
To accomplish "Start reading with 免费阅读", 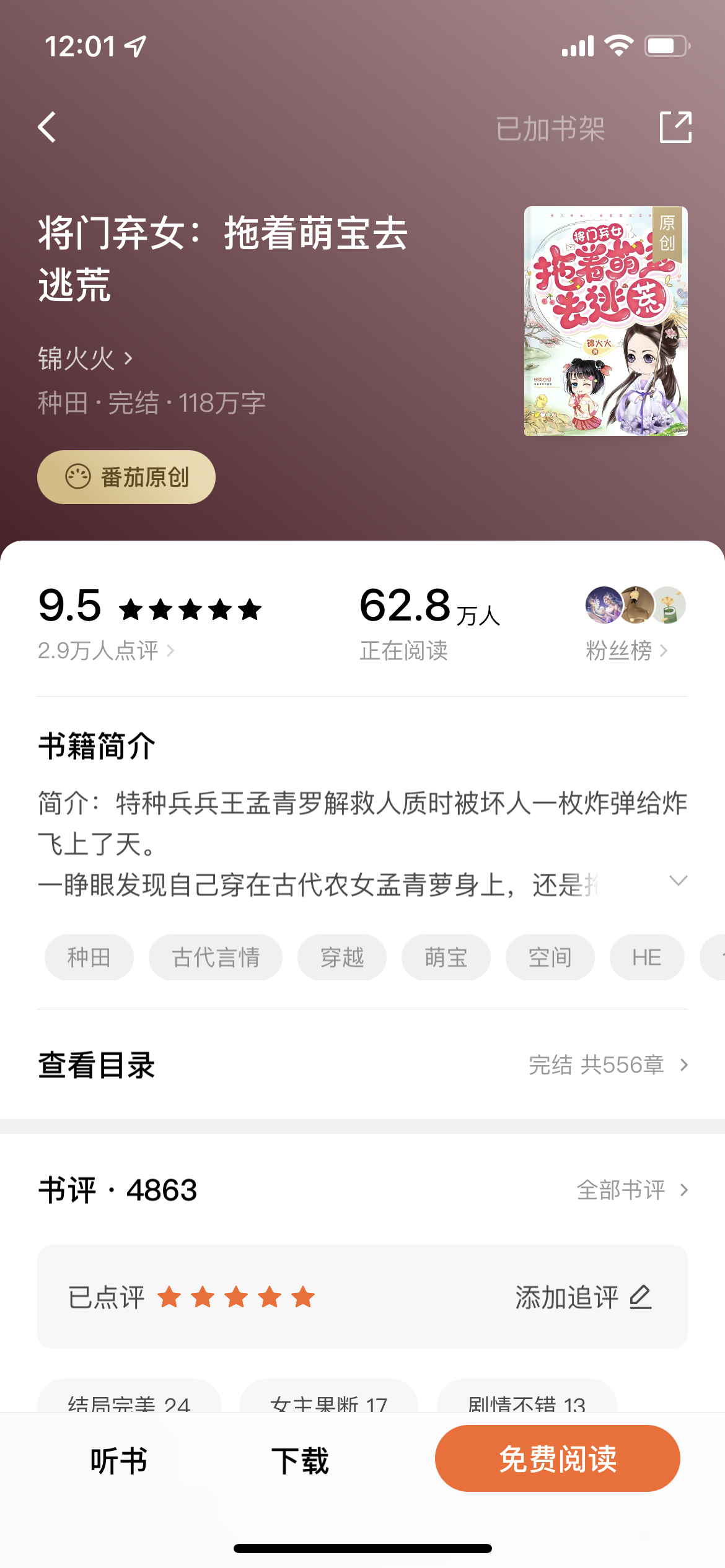I will (557, 1458).
